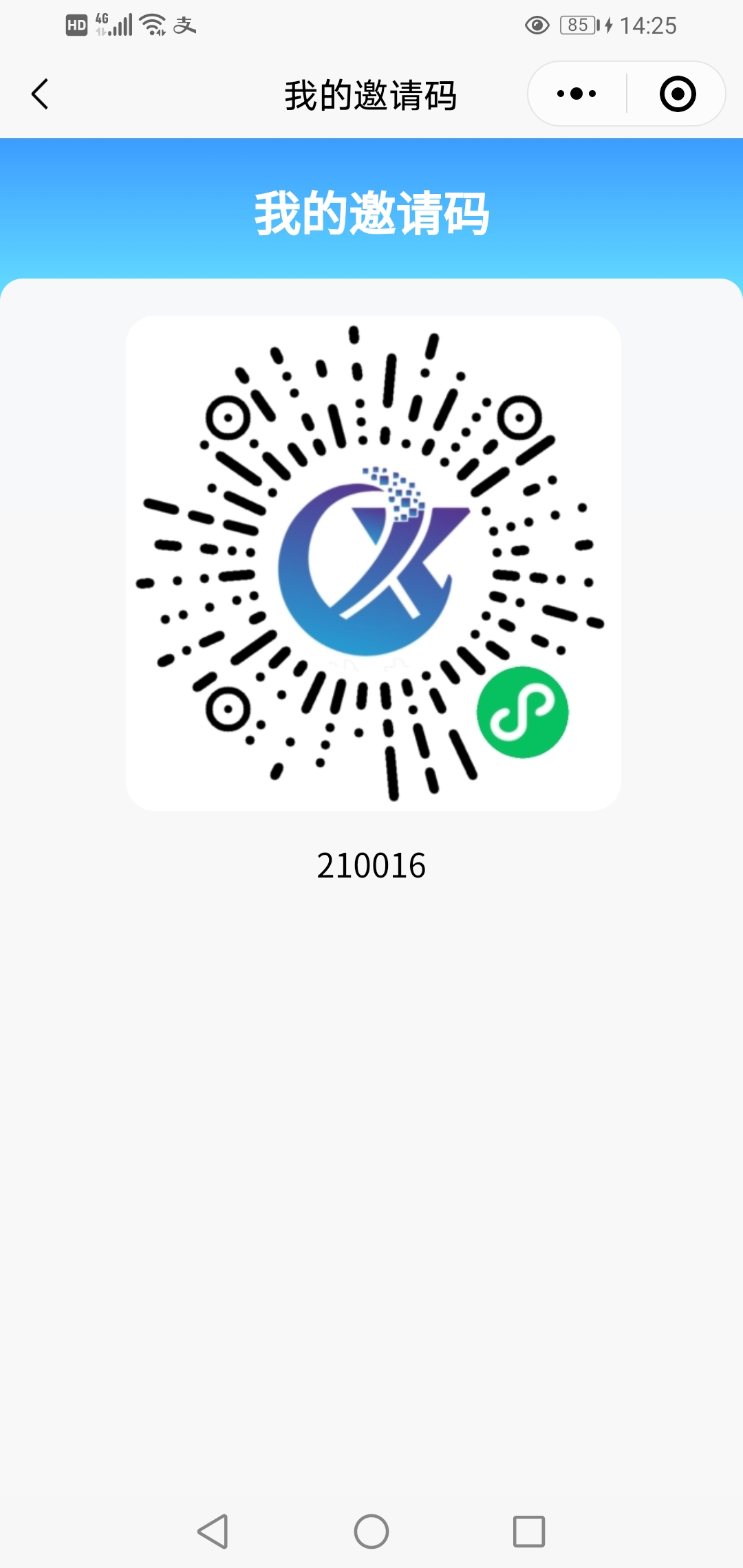Go back using the header arrow
743x1568 pixels.
40,94
